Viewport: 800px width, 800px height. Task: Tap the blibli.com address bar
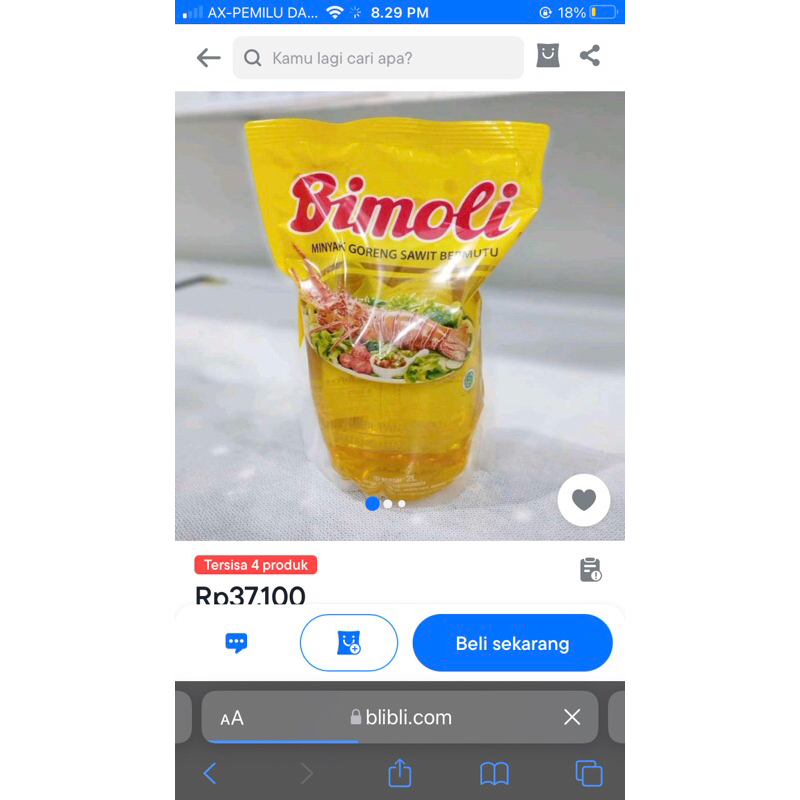point(400,717)
